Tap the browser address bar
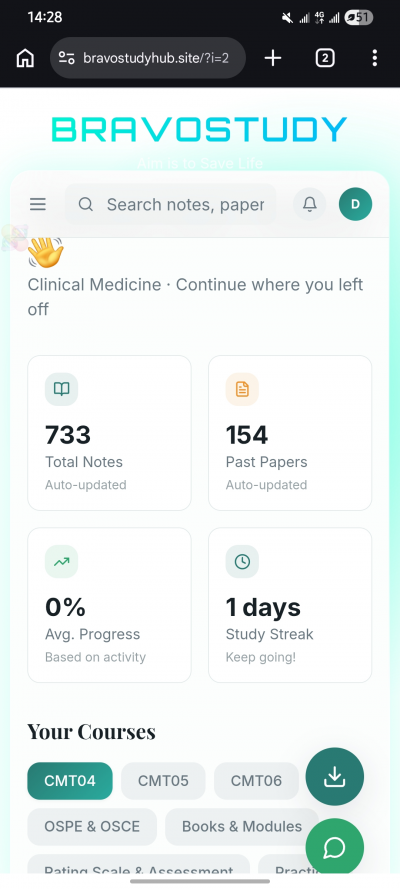The image size is (400, 889). 148,58
